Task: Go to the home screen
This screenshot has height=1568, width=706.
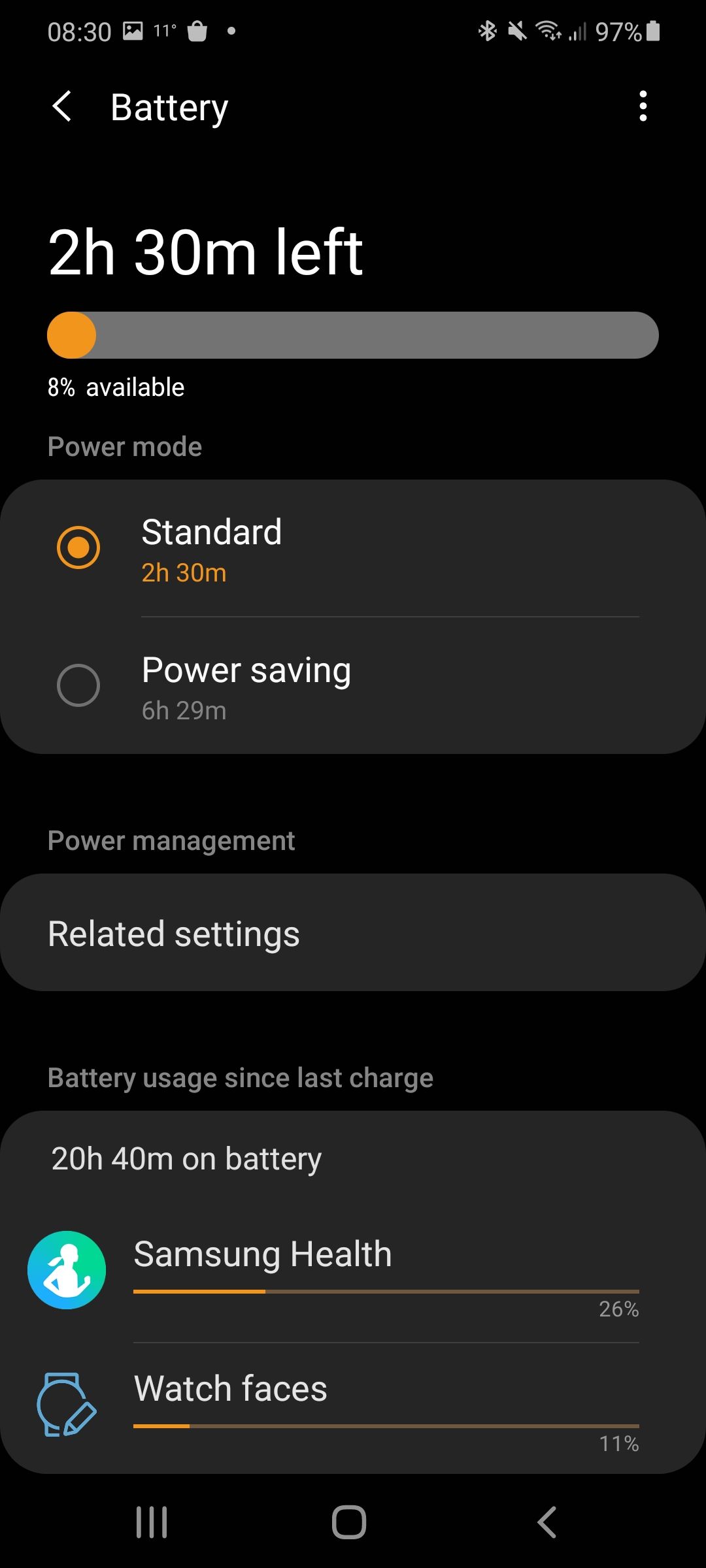Action: 349,1522
